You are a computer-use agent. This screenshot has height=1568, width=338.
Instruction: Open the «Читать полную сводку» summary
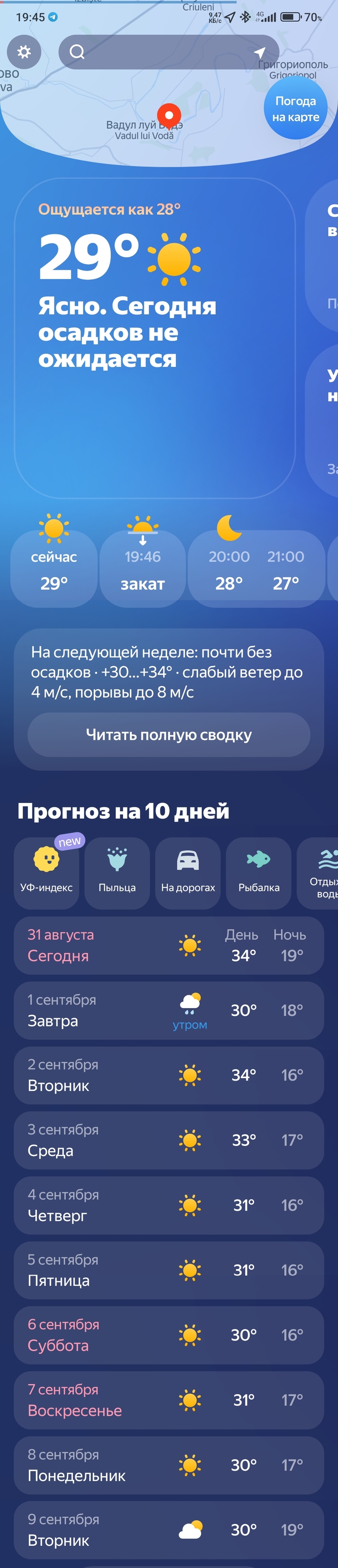tap(169, 735)
